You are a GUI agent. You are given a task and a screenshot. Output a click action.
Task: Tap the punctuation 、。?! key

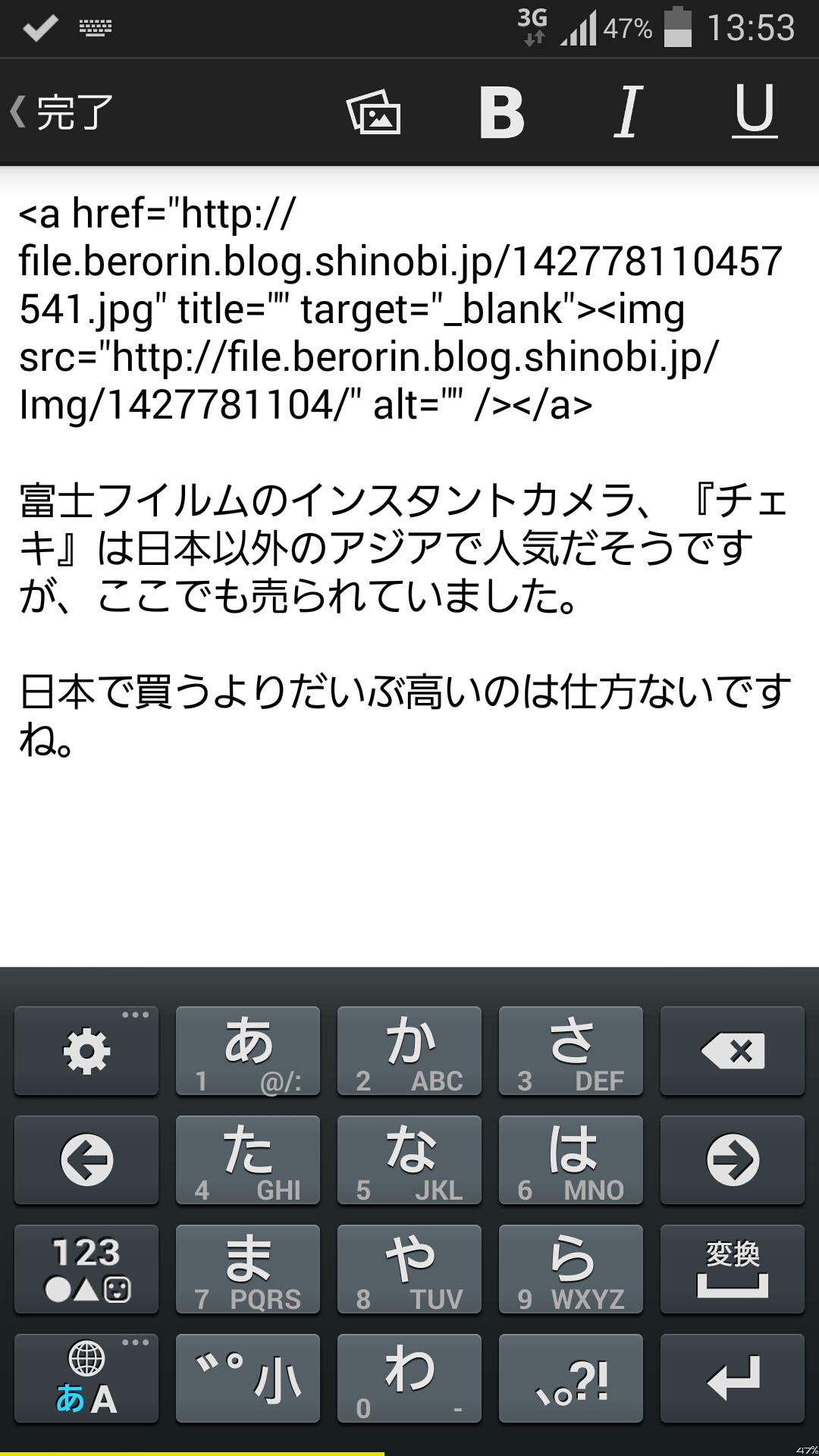point(570,1379)
